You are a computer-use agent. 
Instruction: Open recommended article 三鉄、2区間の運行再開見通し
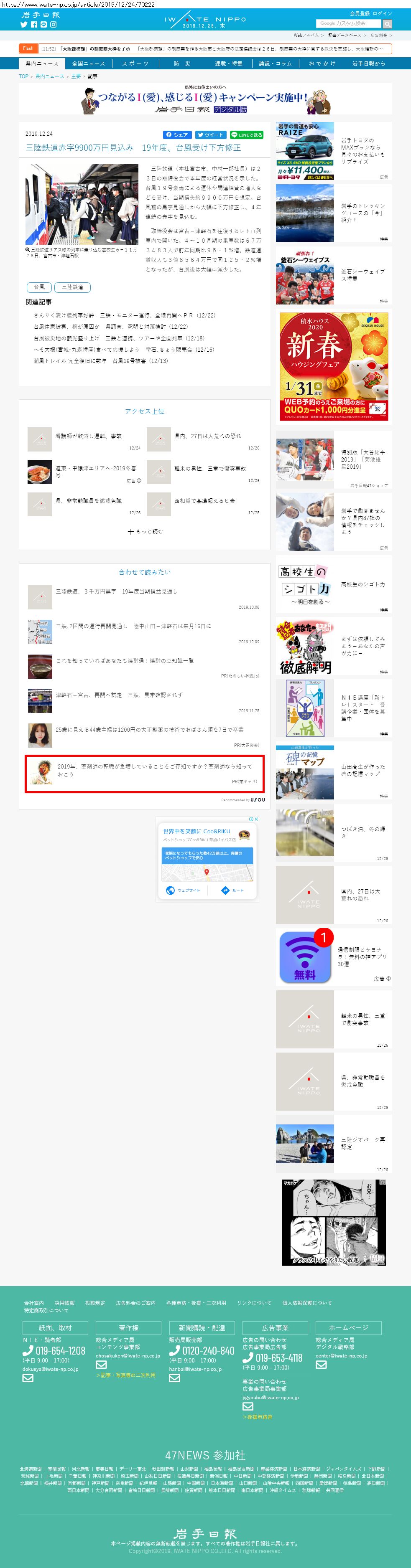point(133,626)
